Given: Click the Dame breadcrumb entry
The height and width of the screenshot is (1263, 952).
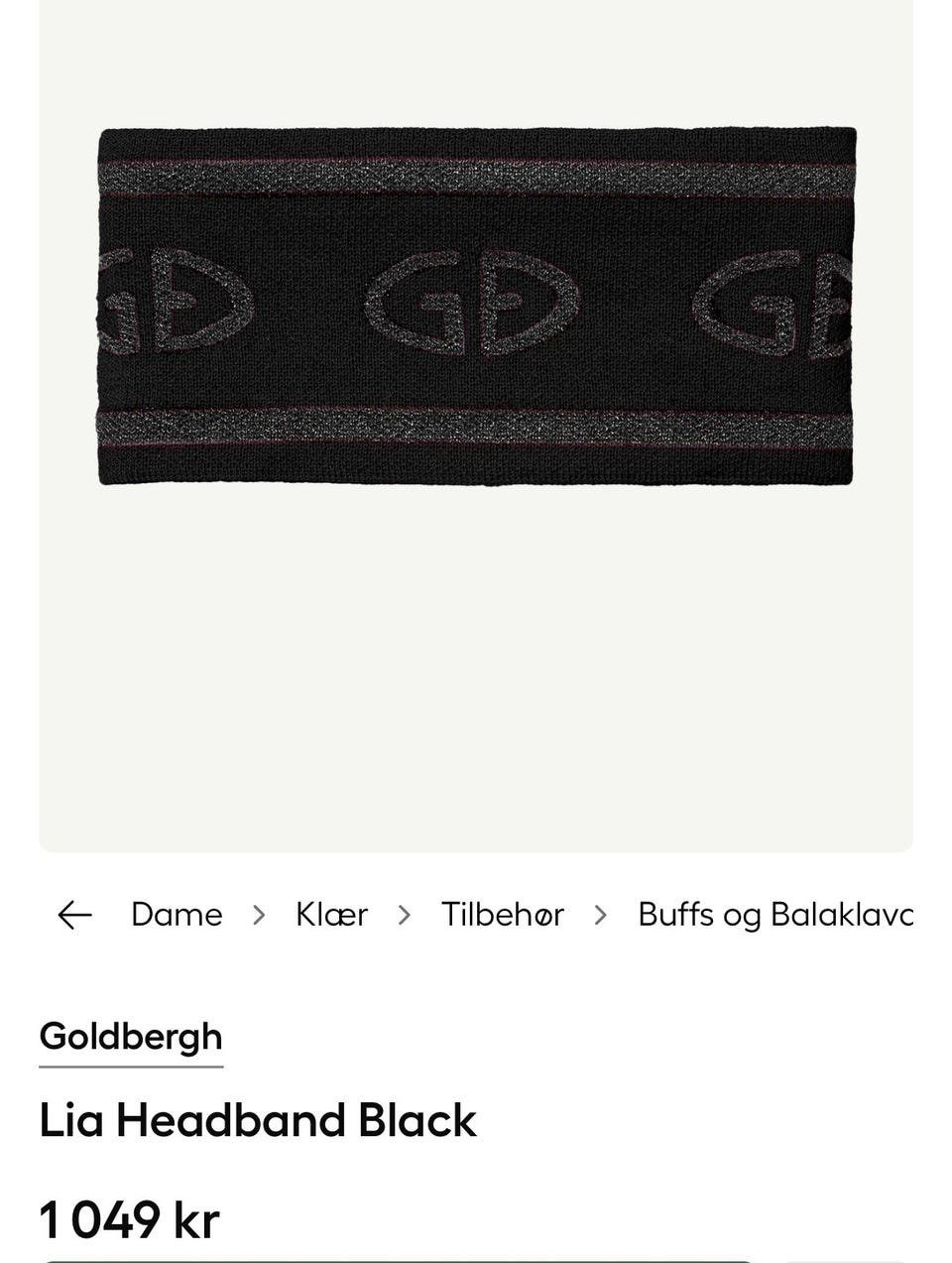Looking at the screenshot, I should coord(177,915).
